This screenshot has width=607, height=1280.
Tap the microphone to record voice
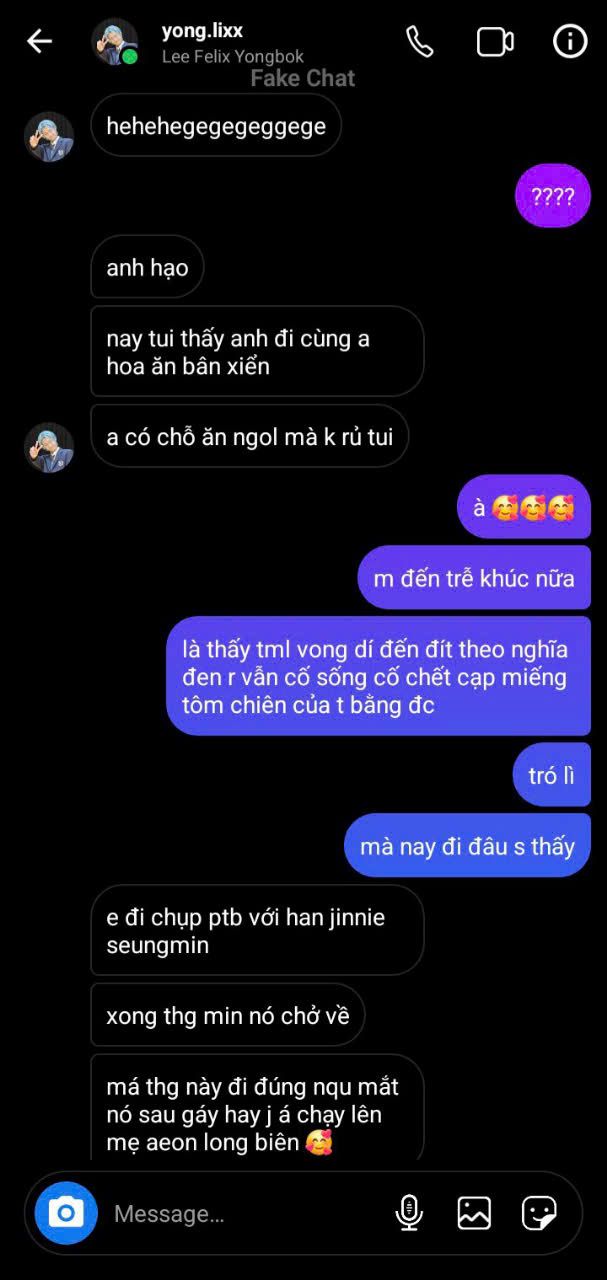pyautogui.click(x=409, y=1213)
